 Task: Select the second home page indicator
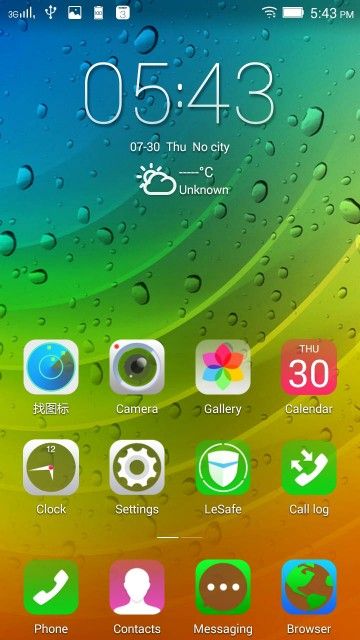192,537
